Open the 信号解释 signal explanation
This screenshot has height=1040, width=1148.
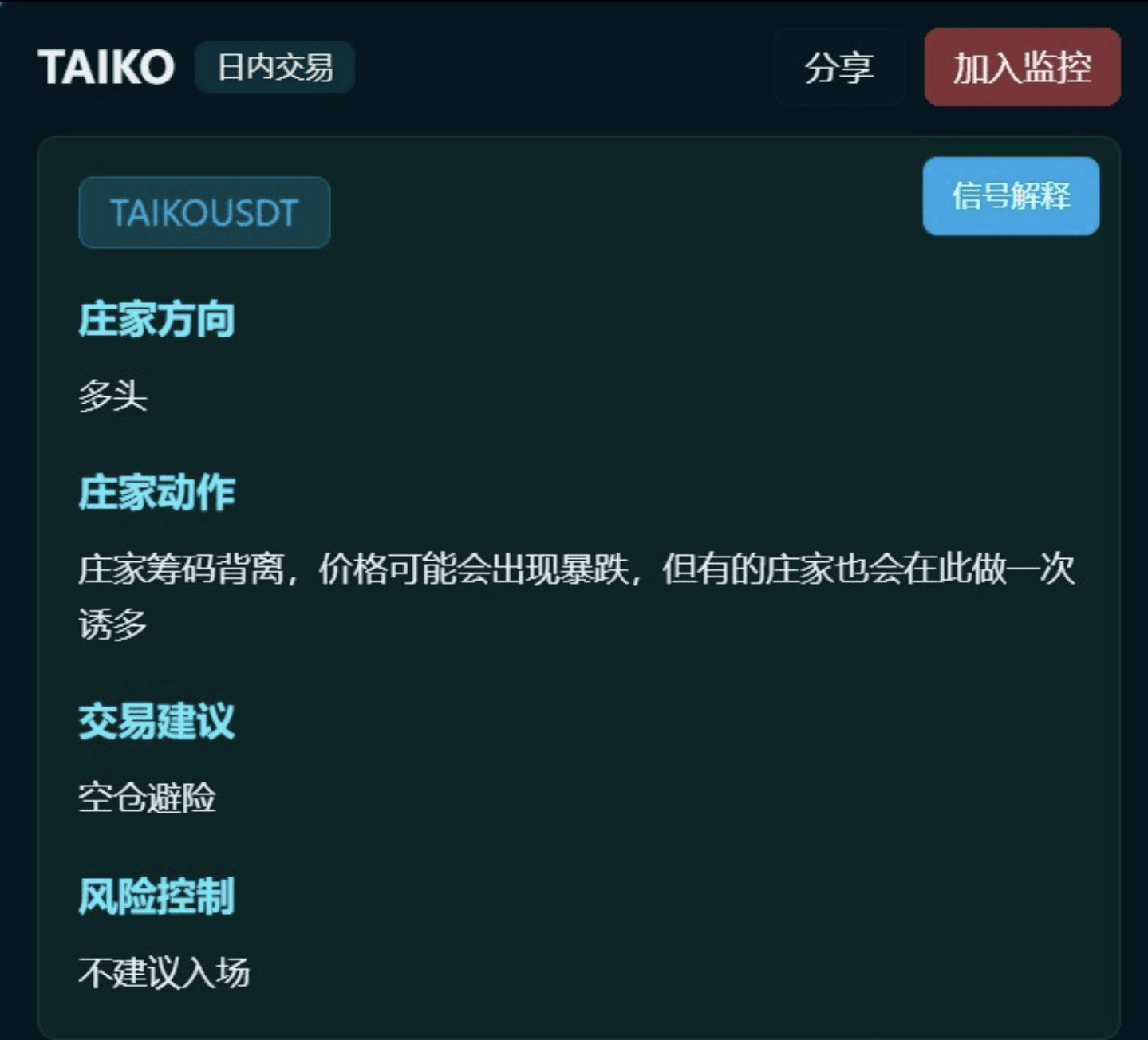1011,196
